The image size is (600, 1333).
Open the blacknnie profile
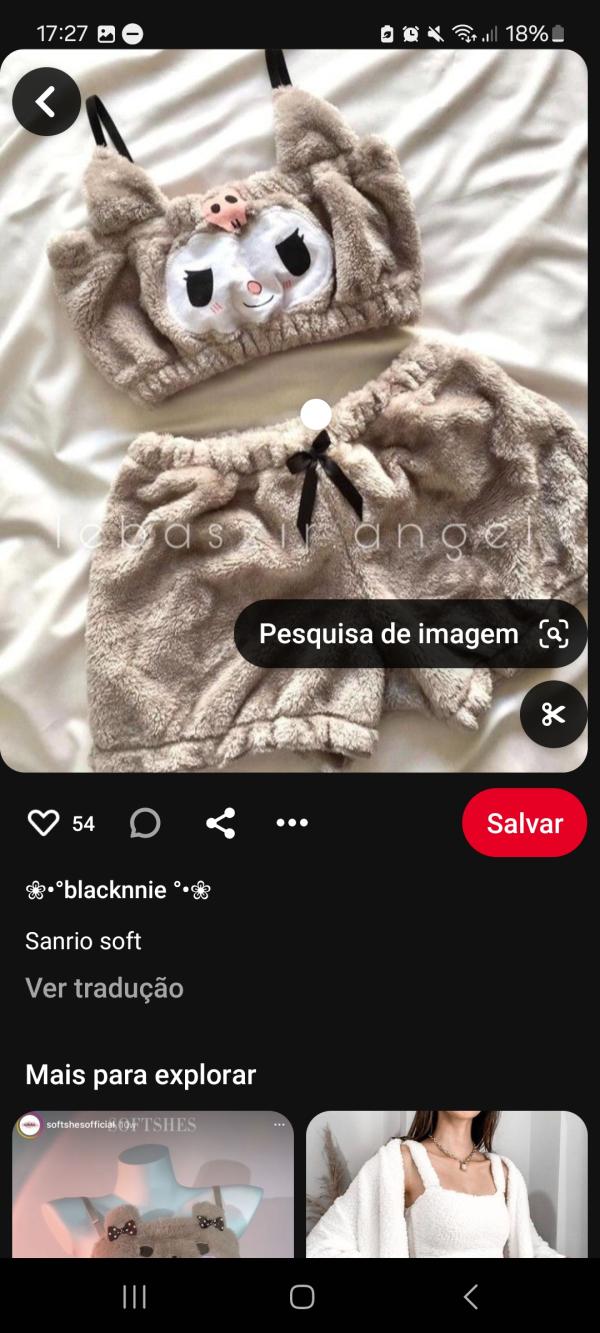118,890
